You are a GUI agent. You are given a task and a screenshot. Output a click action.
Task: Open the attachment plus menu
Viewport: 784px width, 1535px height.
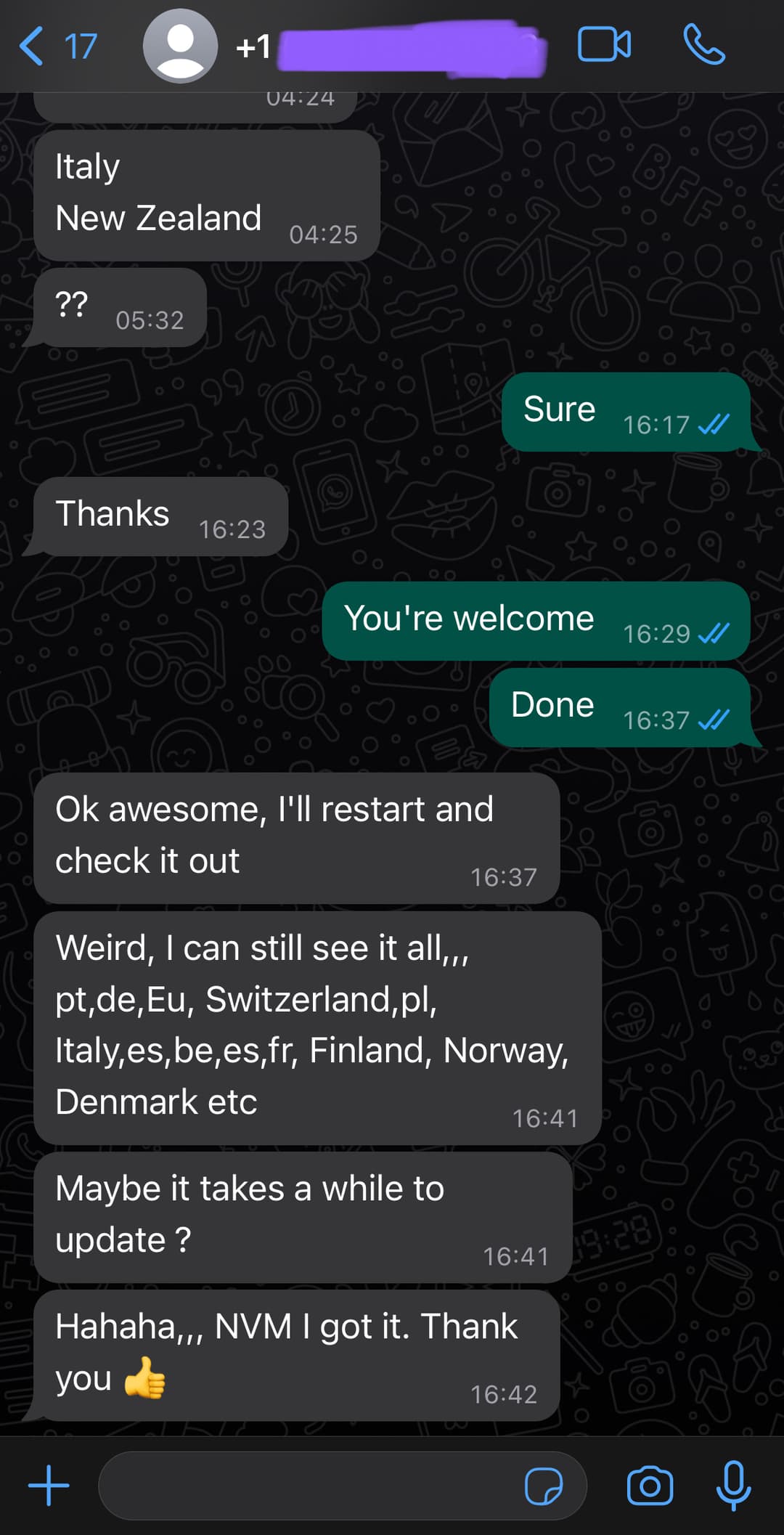(49, 1486)
